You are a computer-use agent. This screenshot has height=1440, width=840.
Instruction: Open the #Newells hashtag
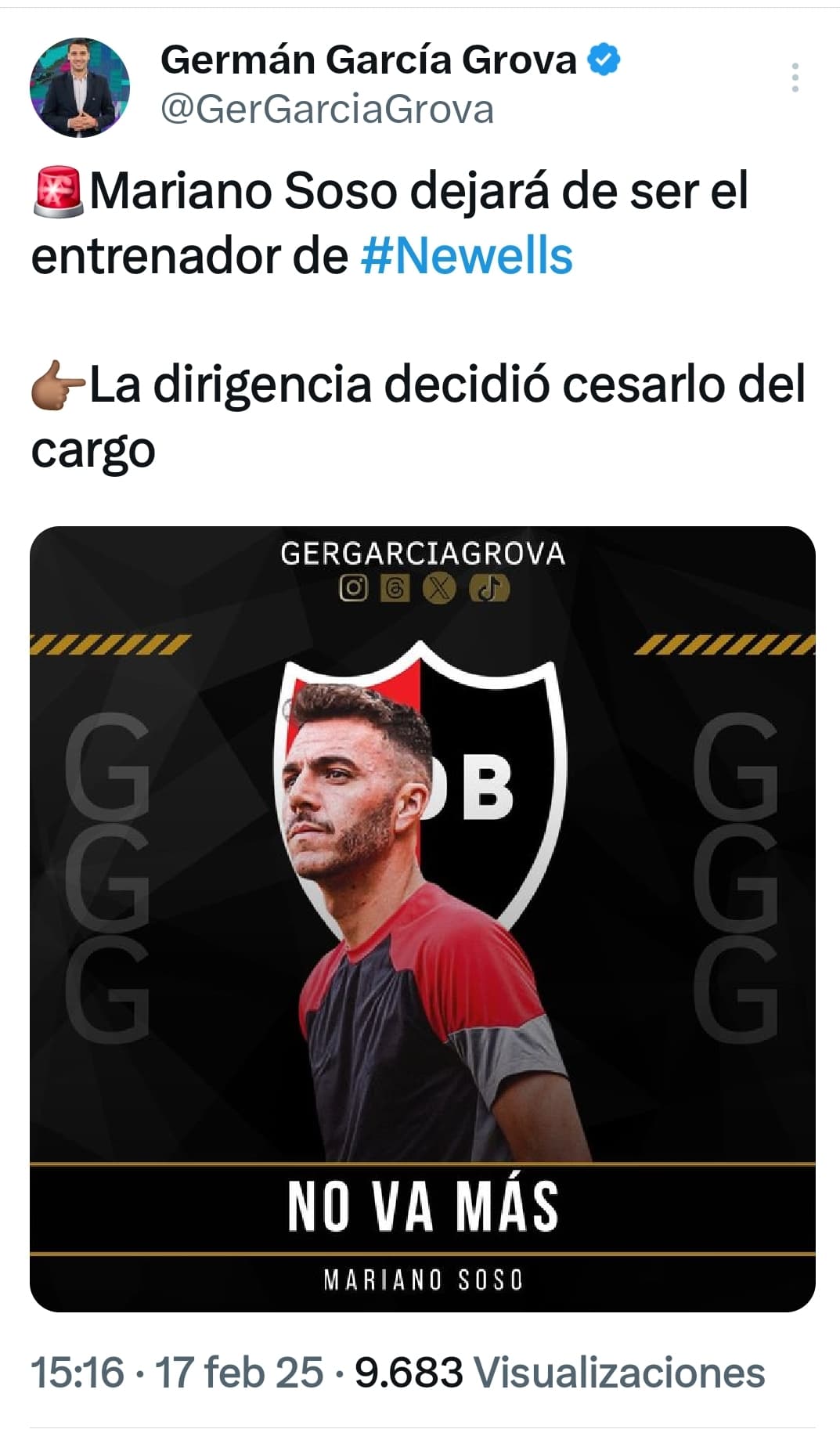tap(467, 256)
